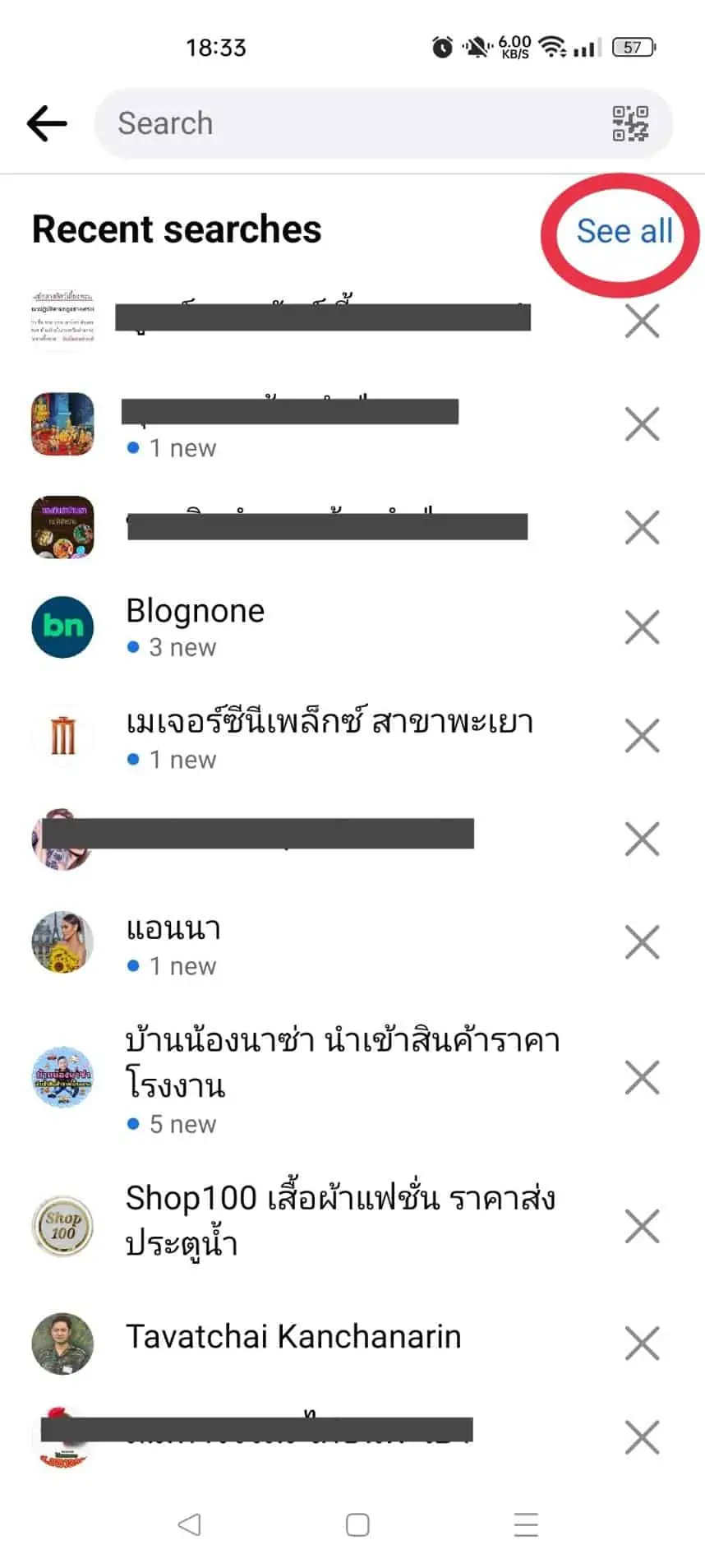Open the system recent apps button
The image size is (705, 1568).
pos(526,1525)
